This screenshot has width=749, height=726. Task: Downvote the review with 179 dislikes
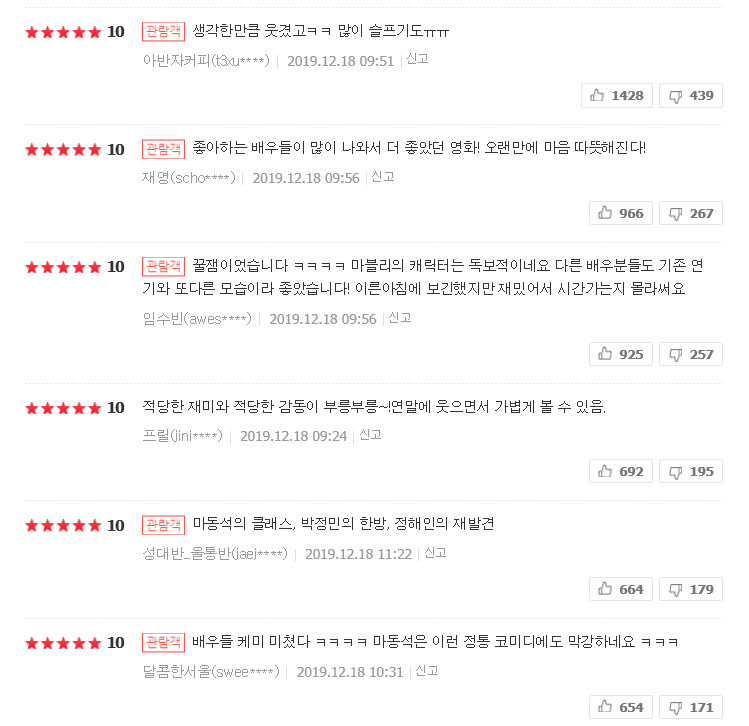click(691, 589)
